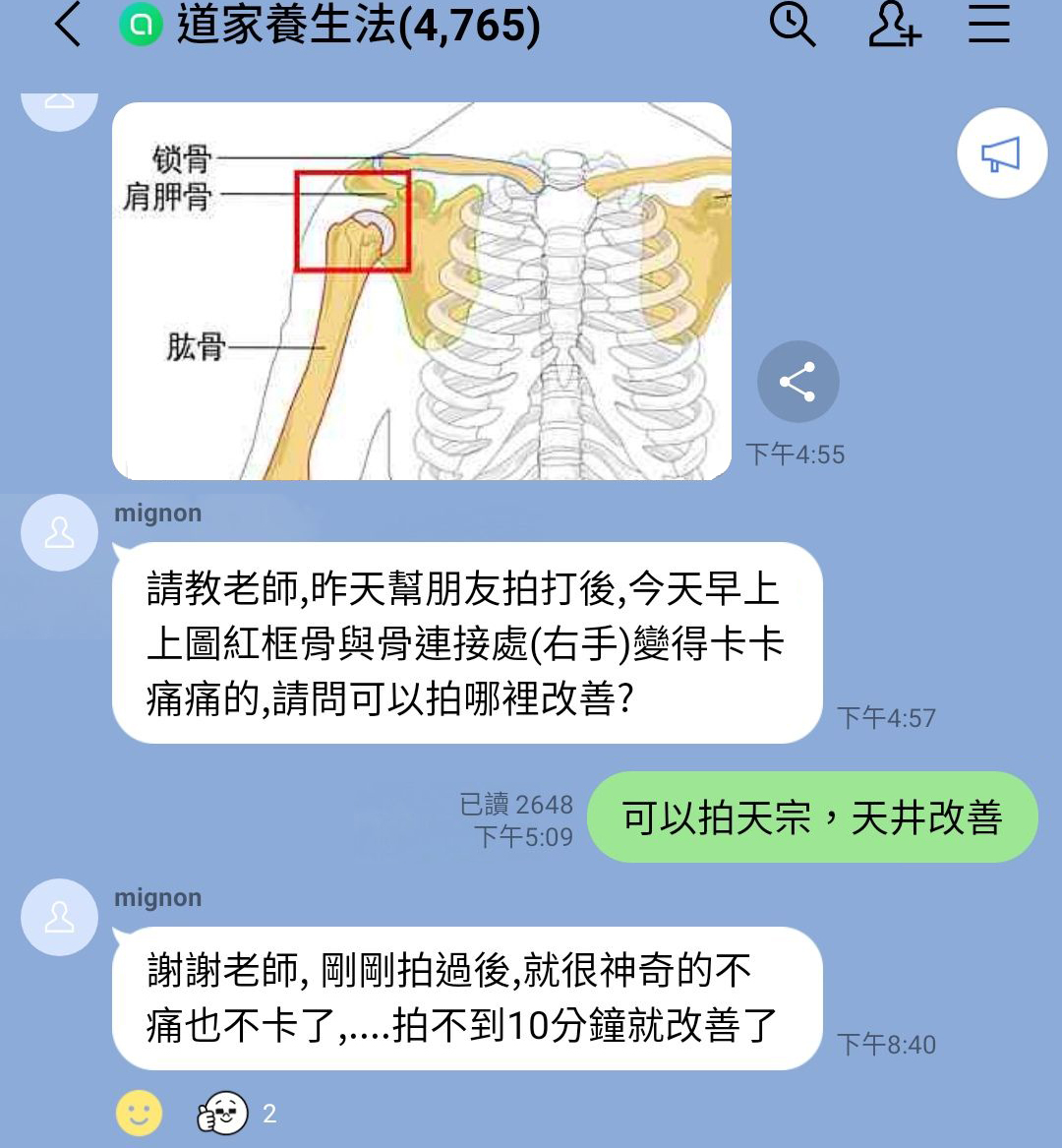
Task: Tap the thumbs-up reaction with count 2
Action: click(223, 1114)
